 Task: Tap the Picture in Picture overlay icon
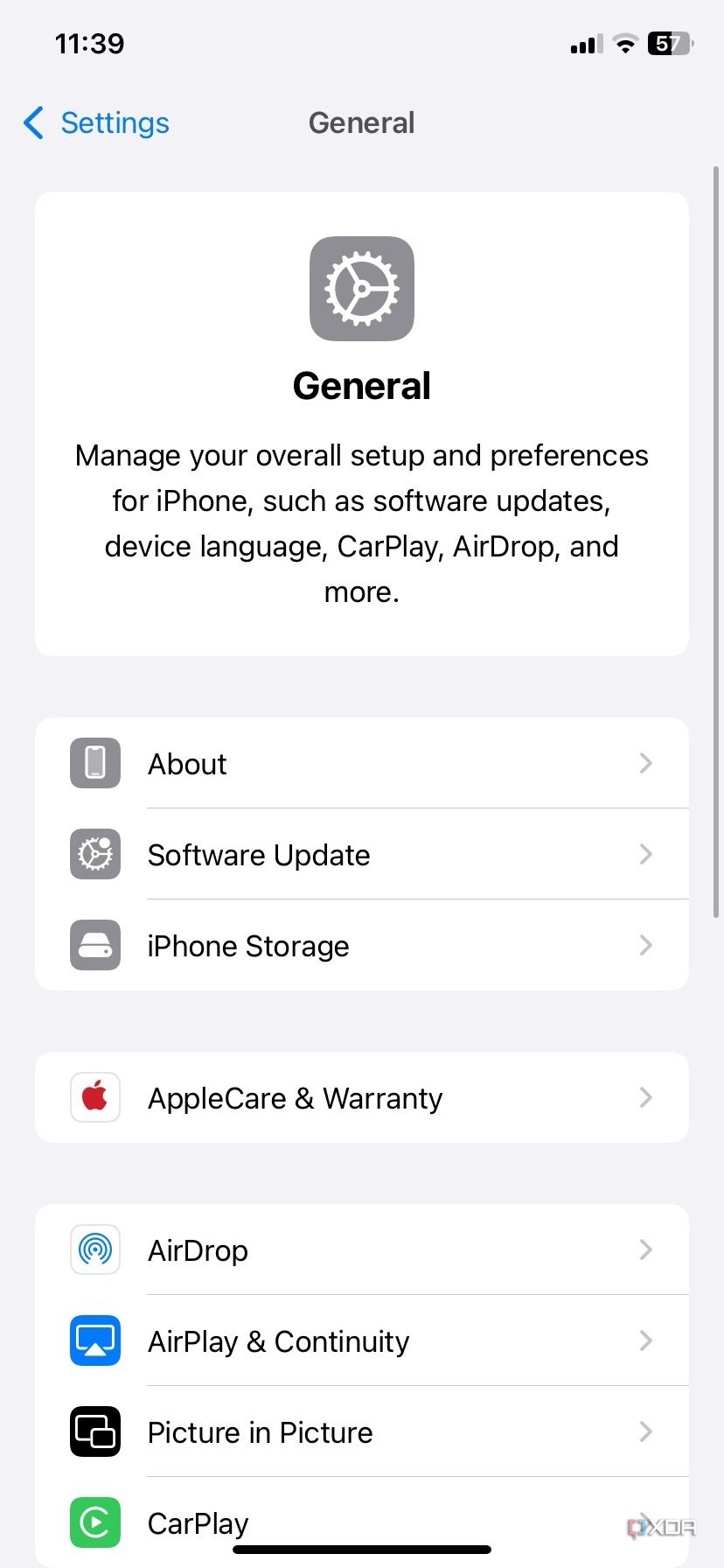tap(94, 1431)
